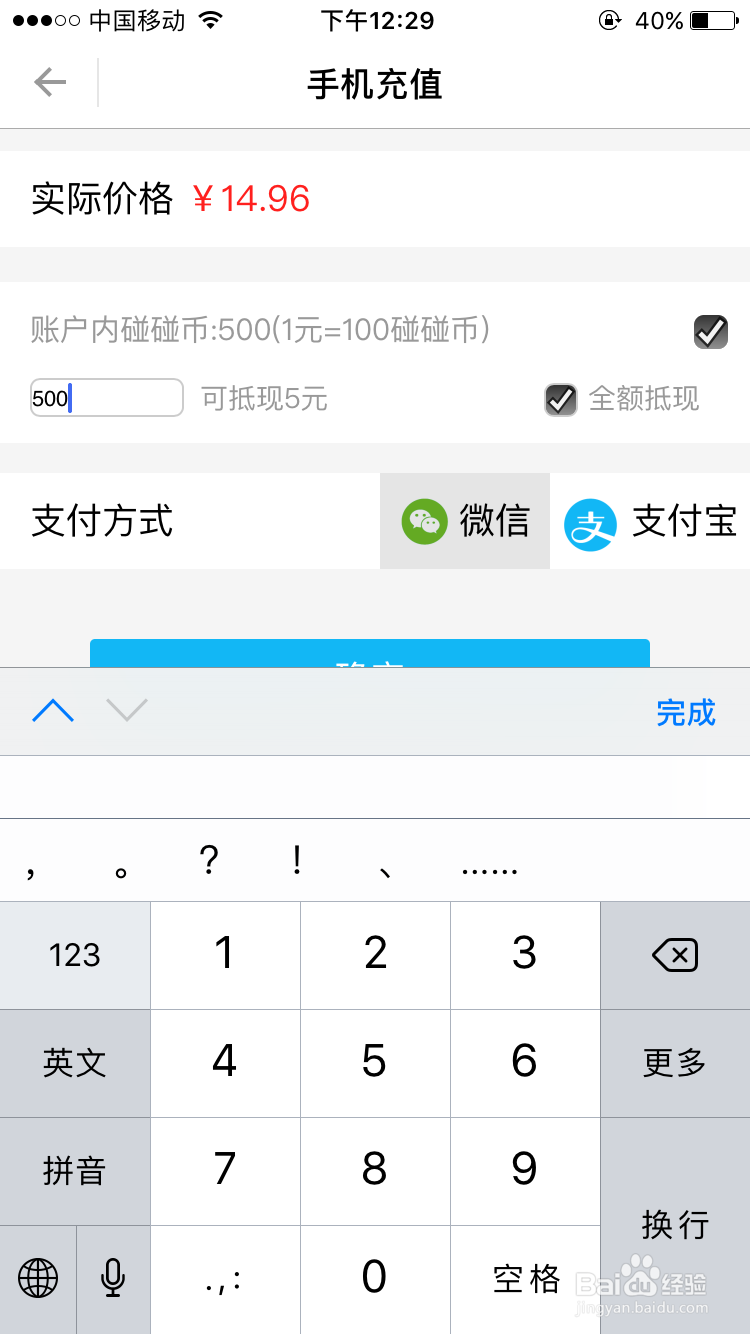This screenshot has width=750, height=1334.
Task: Tap the globe key to switch keyboards
Action: (38, 1279)
